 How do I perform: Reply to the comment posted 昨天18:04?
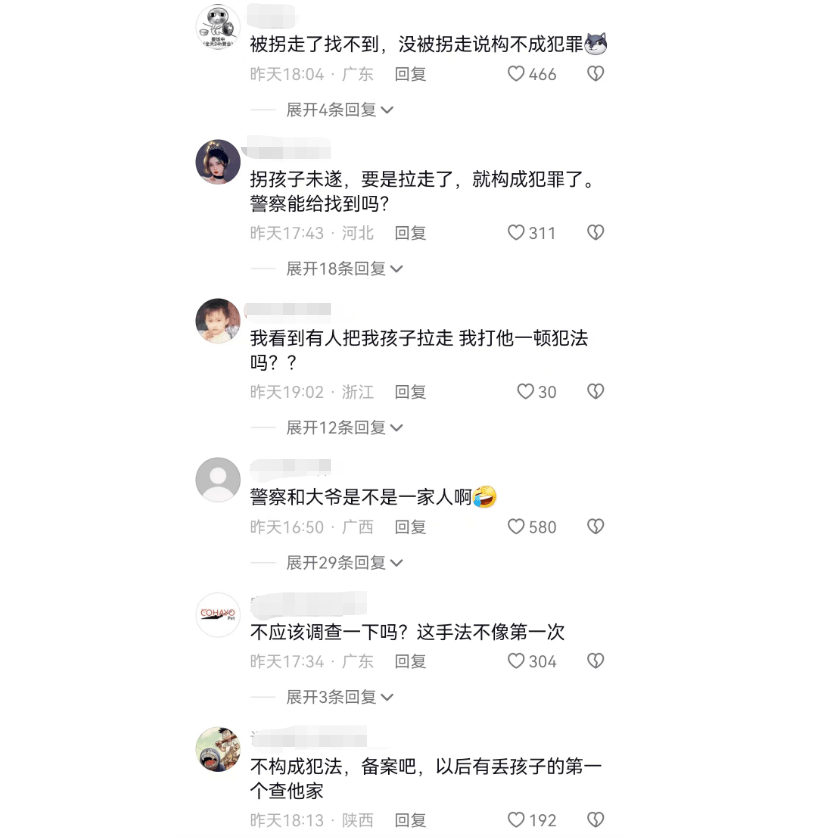coord(410,74)
